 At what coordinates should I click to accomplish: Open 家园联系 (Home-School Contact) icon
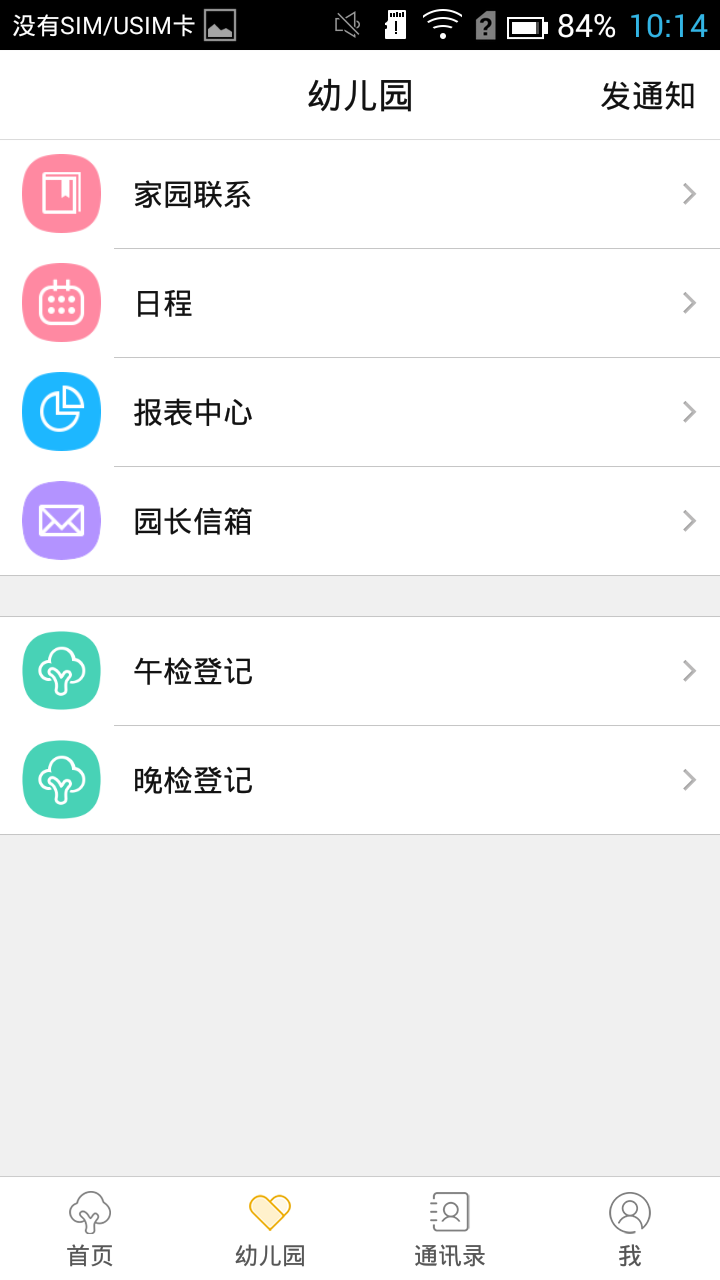click(61, 193)
